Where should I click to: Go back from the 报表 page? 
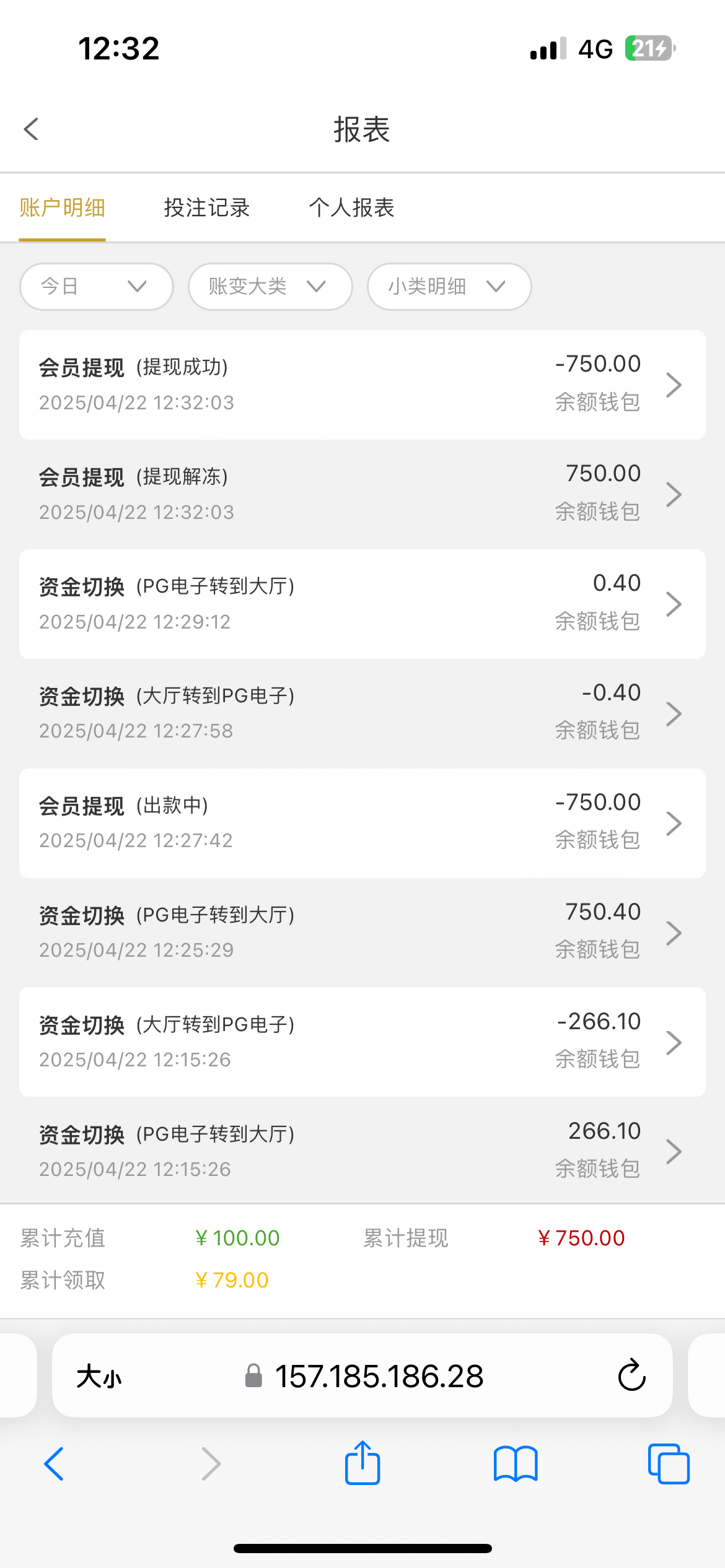click(x=31, y=129)
